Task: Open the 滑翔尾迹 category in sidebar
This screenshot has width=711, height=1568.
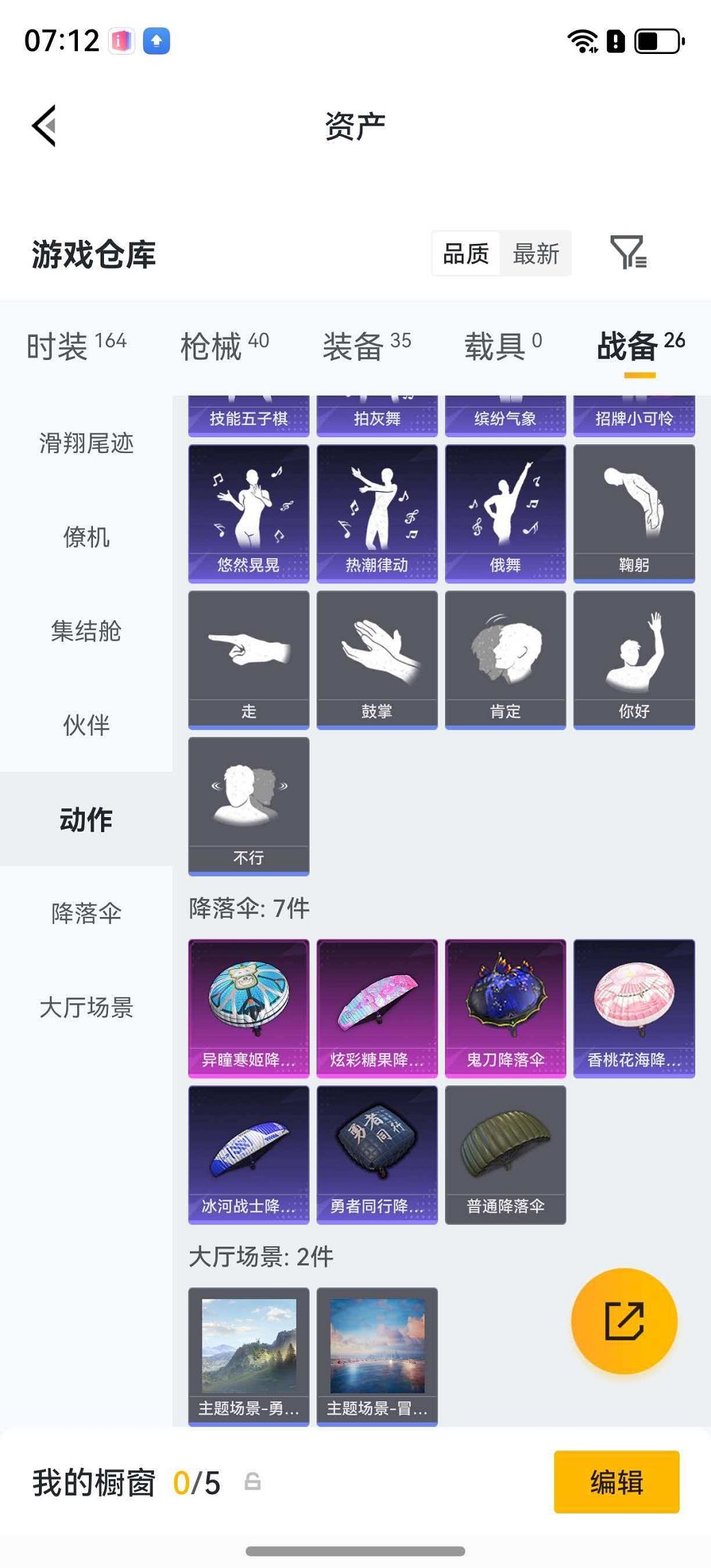Action: [x=87, y=443]
